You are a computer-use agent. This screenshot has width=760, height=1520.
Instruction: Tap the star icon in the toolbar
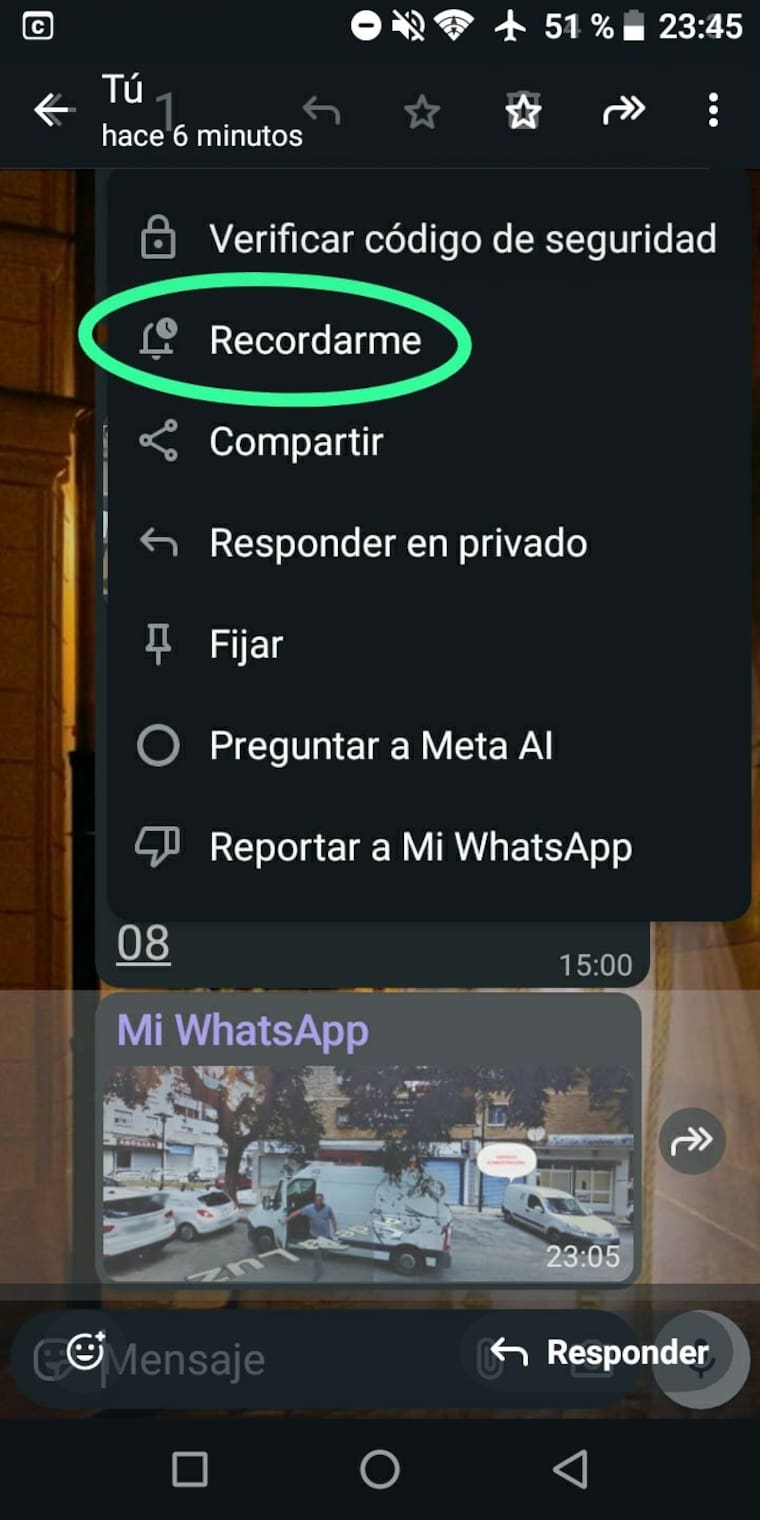(422, 112)
